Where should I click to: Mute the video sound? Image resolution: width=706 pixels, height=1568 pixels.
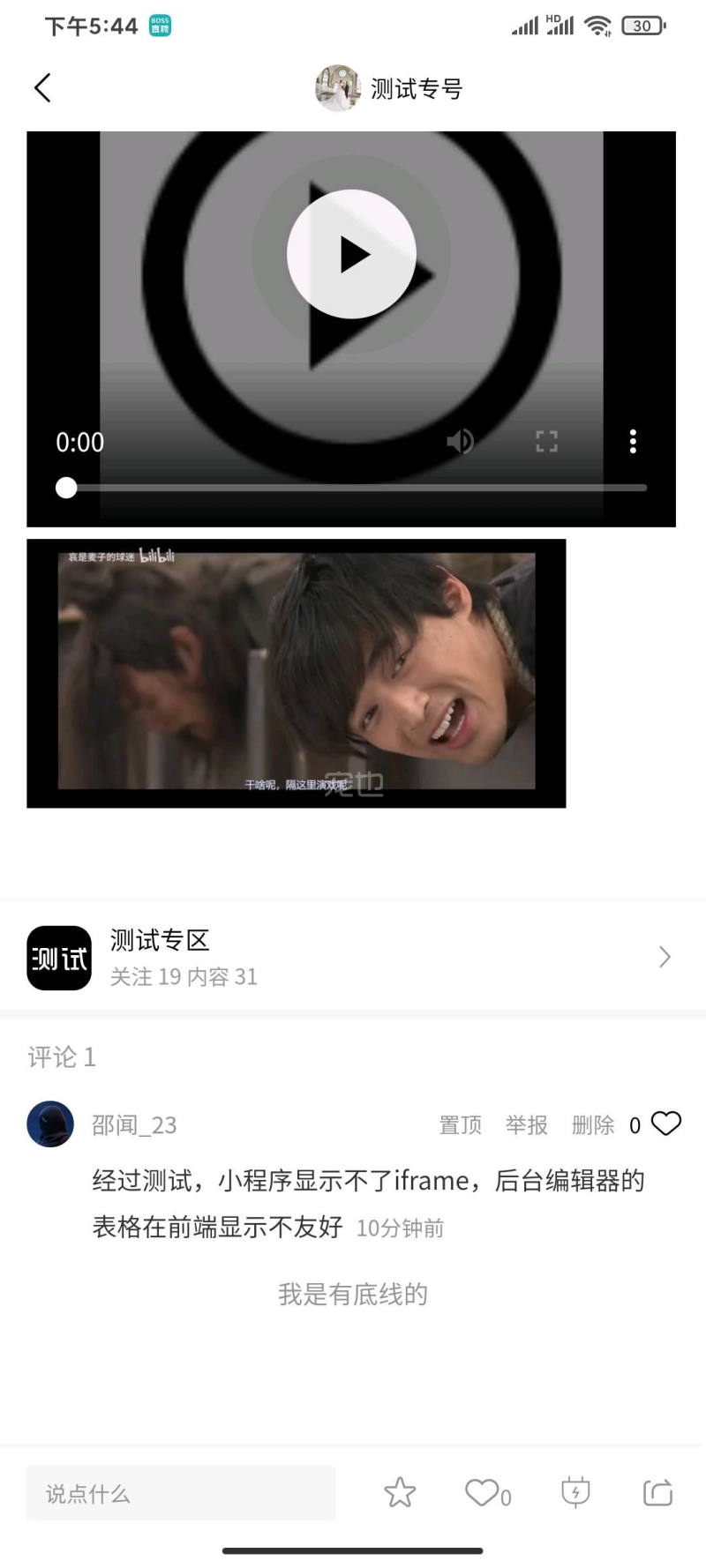pos(460,441)
